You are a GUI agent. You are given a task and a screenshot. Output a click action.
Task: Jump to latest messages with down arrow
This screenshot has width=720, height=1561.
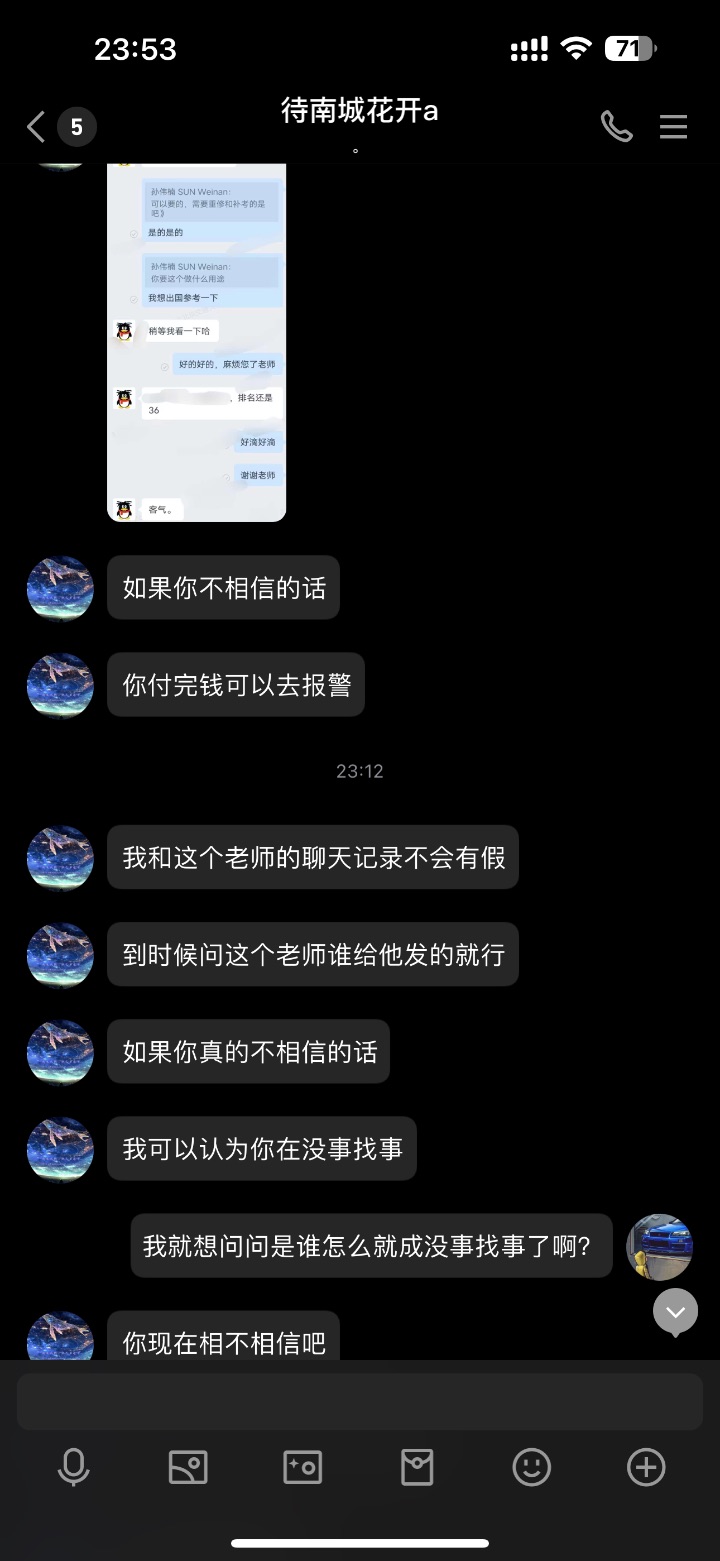675,1311
